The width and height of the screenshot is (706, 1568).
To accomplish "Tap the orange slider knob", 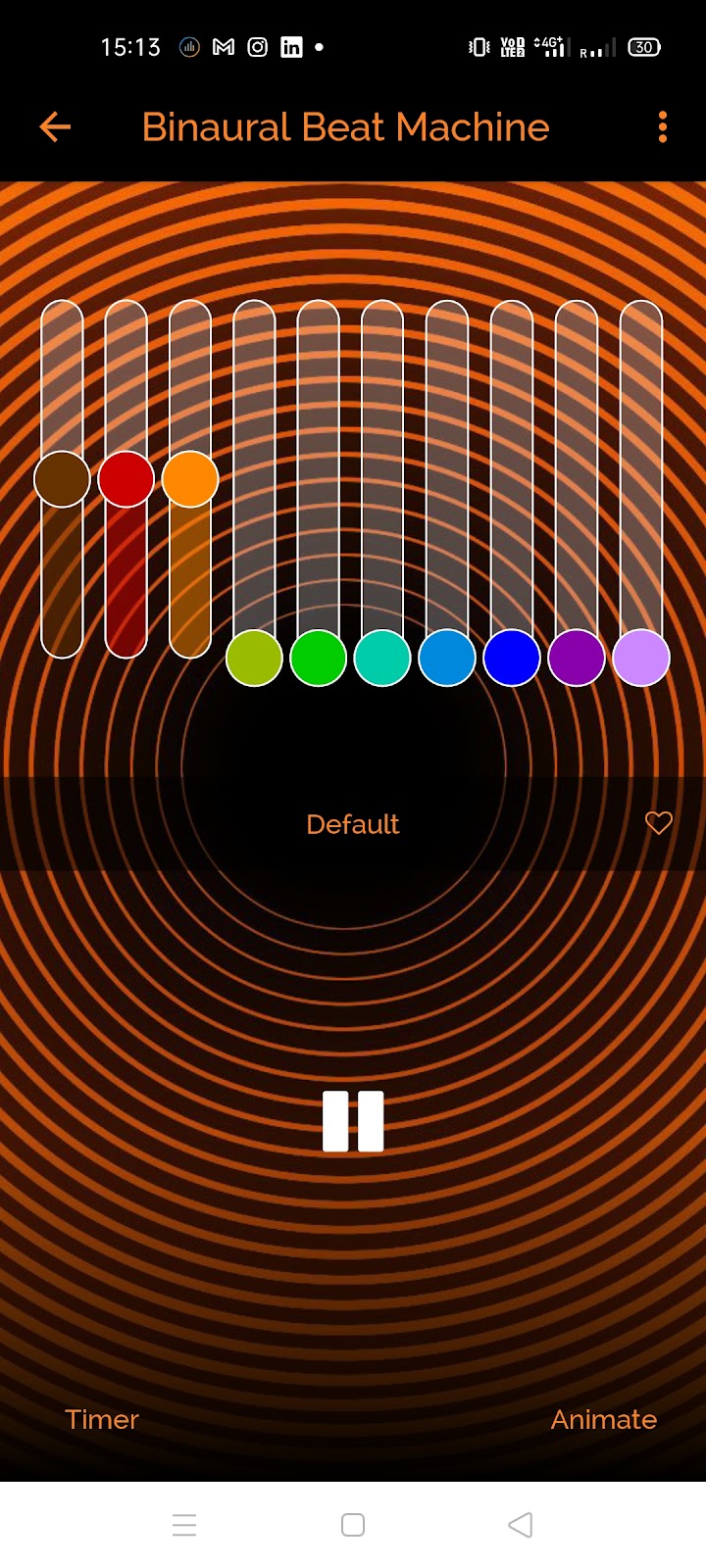I will coord(190,479).
